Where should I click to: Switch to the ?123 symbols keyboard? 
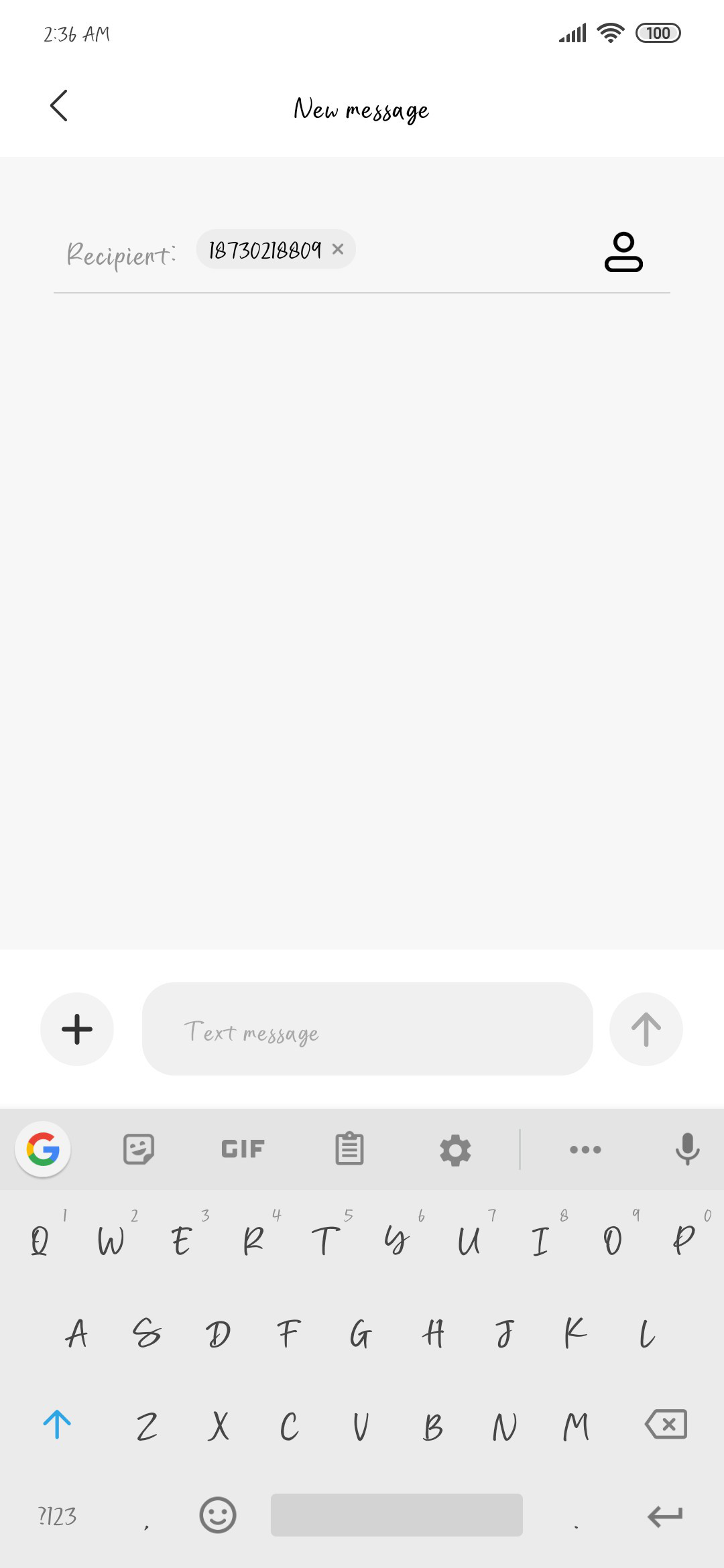click(57, 1516)
